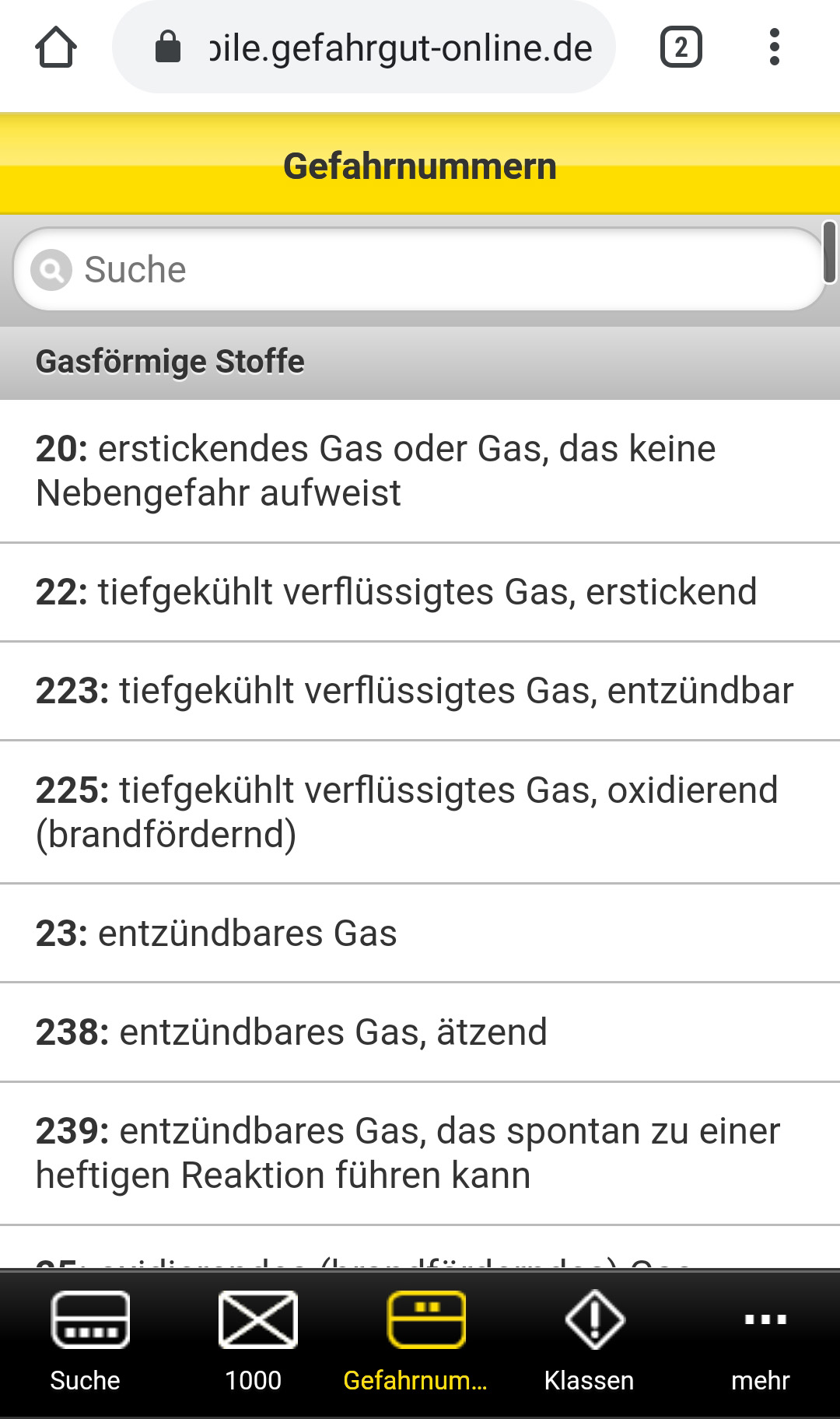This screenshot has width=840, height=1419.
Task: Switch to the 1000 tab
Action: pyautogui.click(x=254, y=1343)
